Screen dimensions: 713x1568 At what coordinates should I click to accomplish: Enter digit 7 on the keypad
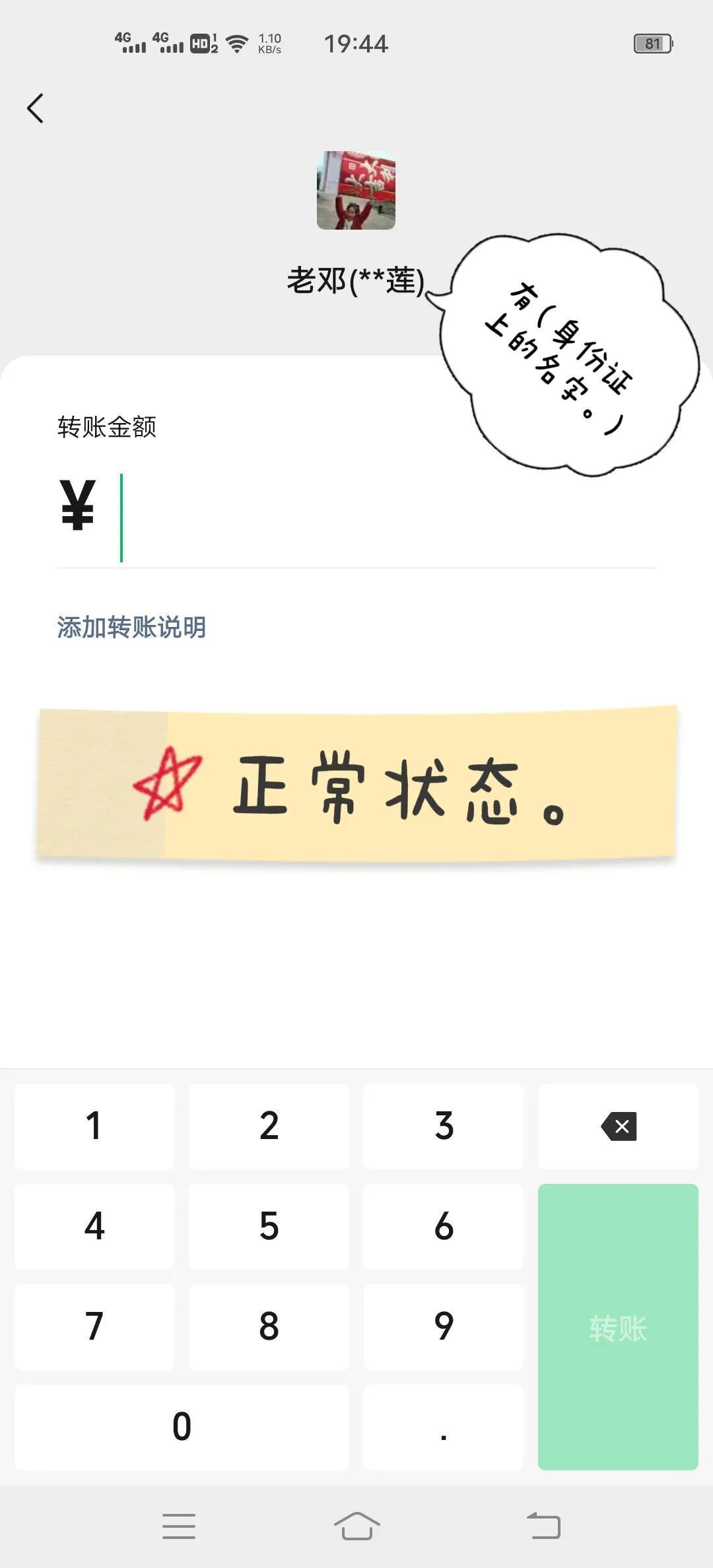(94, 1327)
